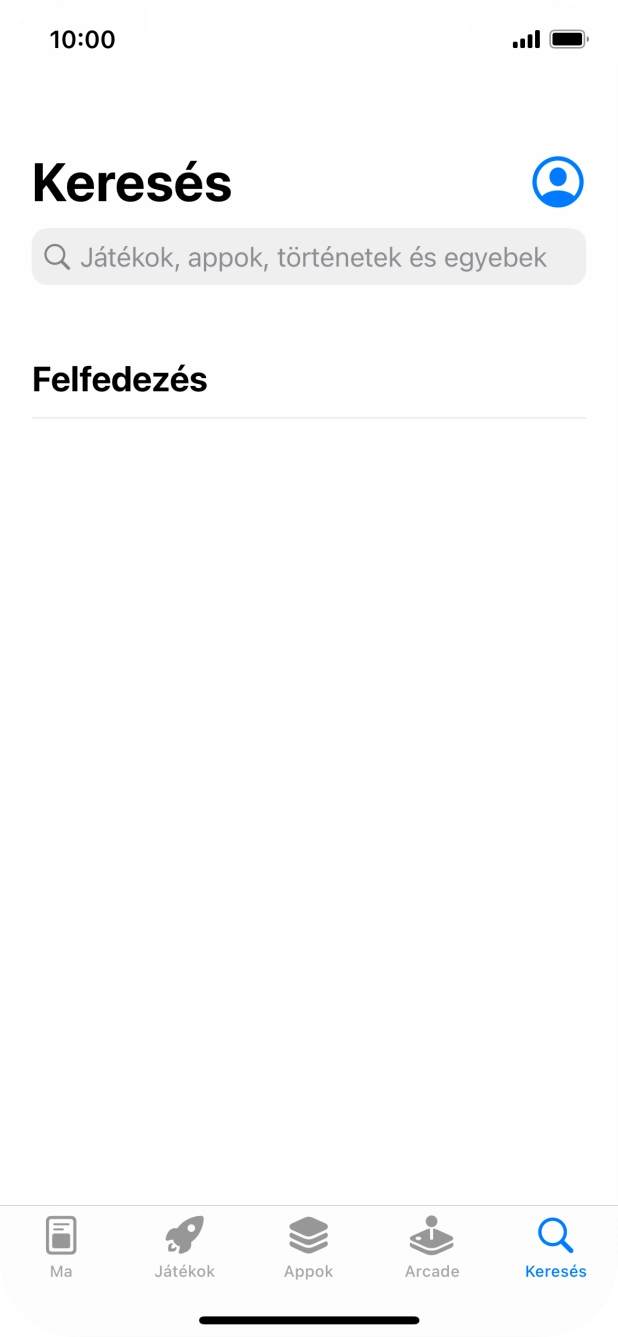Image resolution: width=618 pixels, height=1337 pixels.
Task: Open the Játékok tab
Action: point(184,1246)
